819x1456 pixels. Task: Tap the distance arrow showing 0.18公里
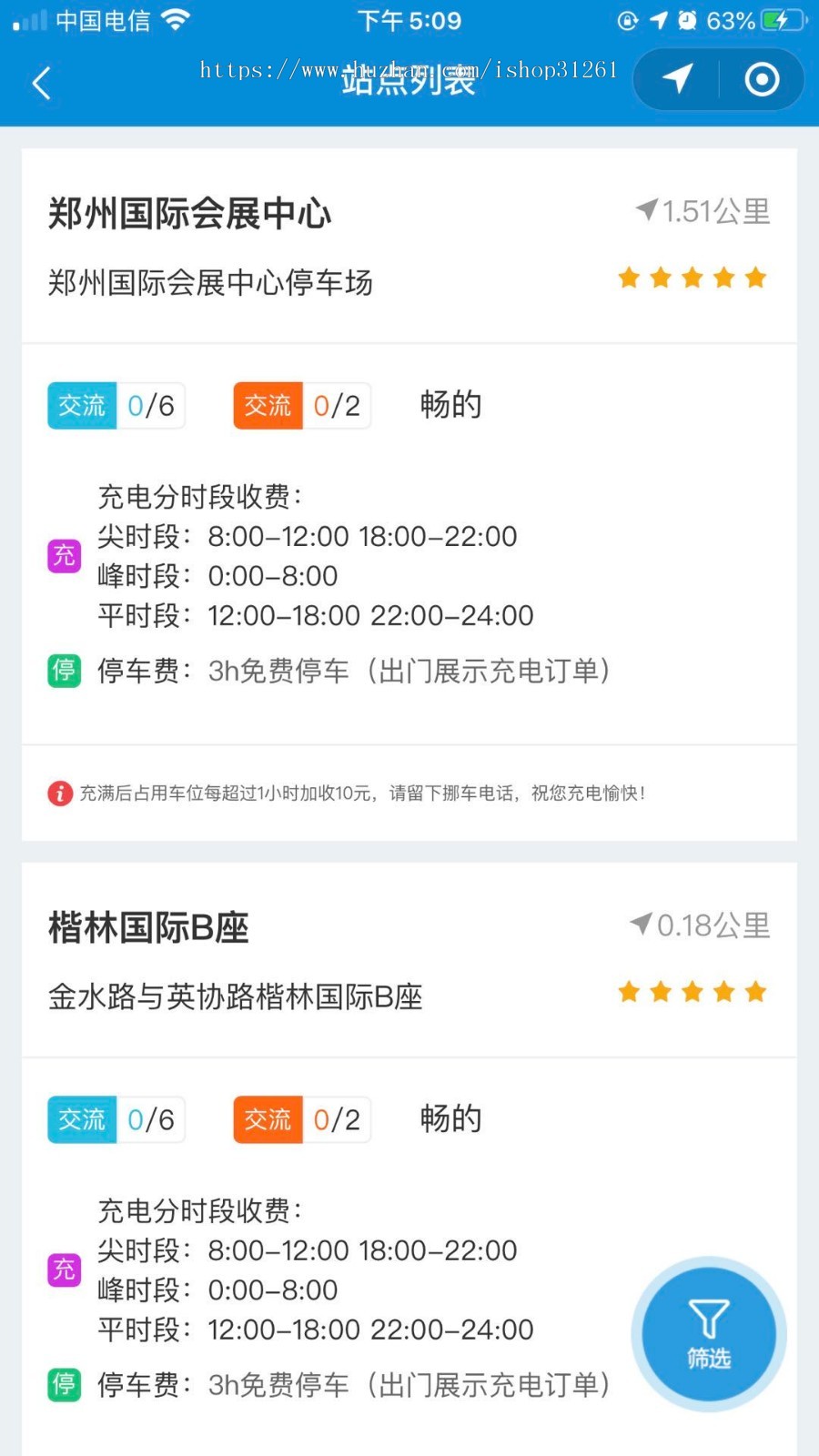pyautogui.click(x=640, y=924)
